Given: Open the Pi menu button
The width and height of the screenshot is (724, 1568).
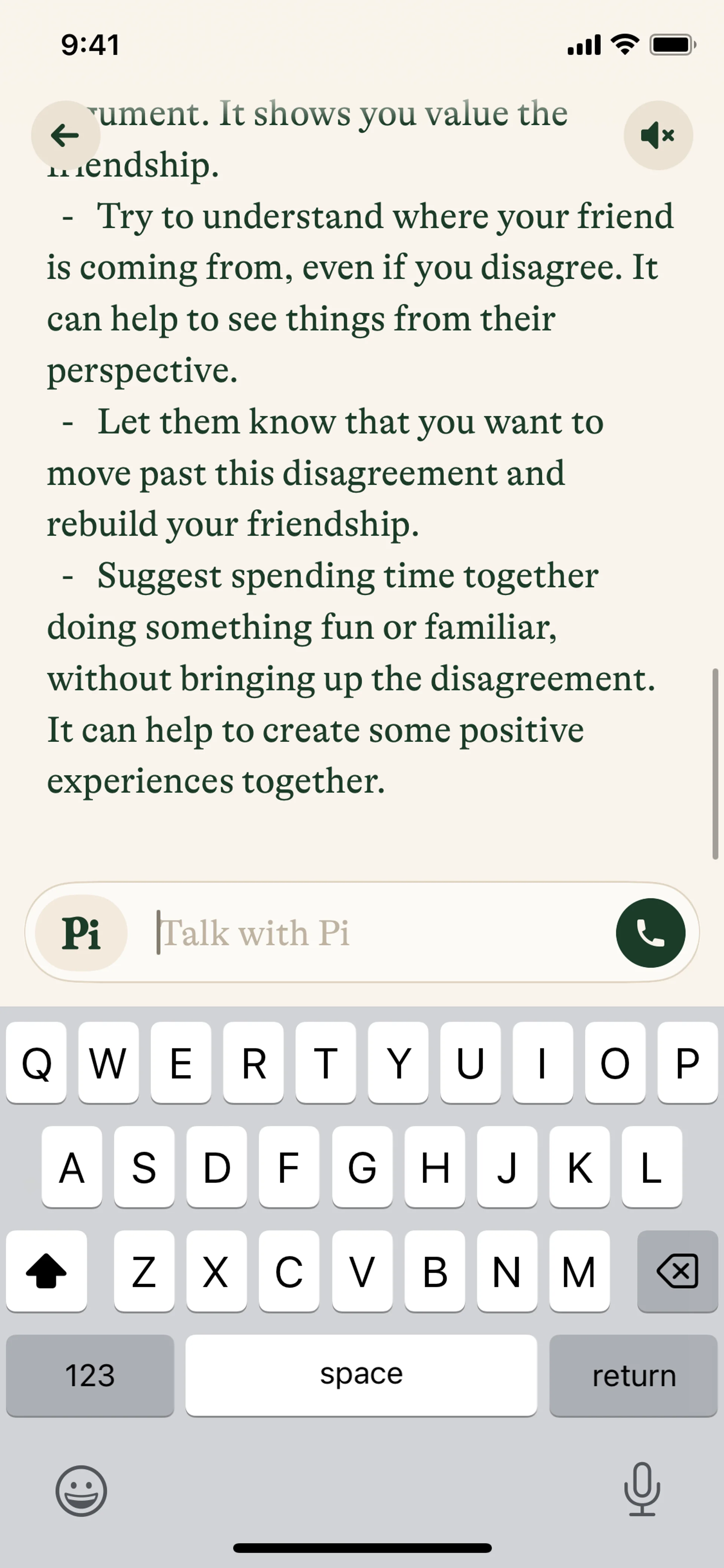Looking at the screenshot, I should click(81, 932).
